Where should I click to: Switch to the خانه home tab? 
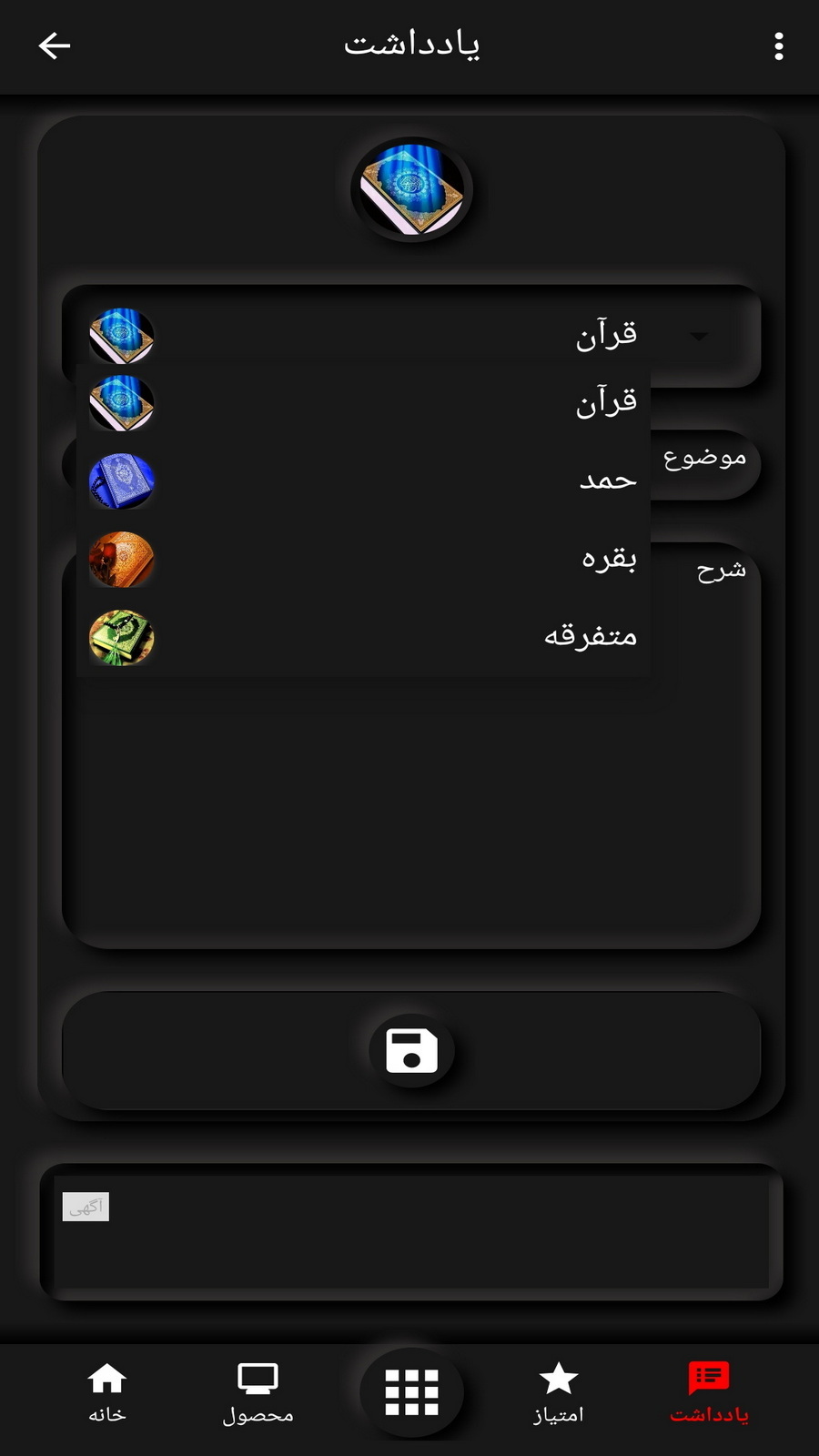pos(107,1392)
